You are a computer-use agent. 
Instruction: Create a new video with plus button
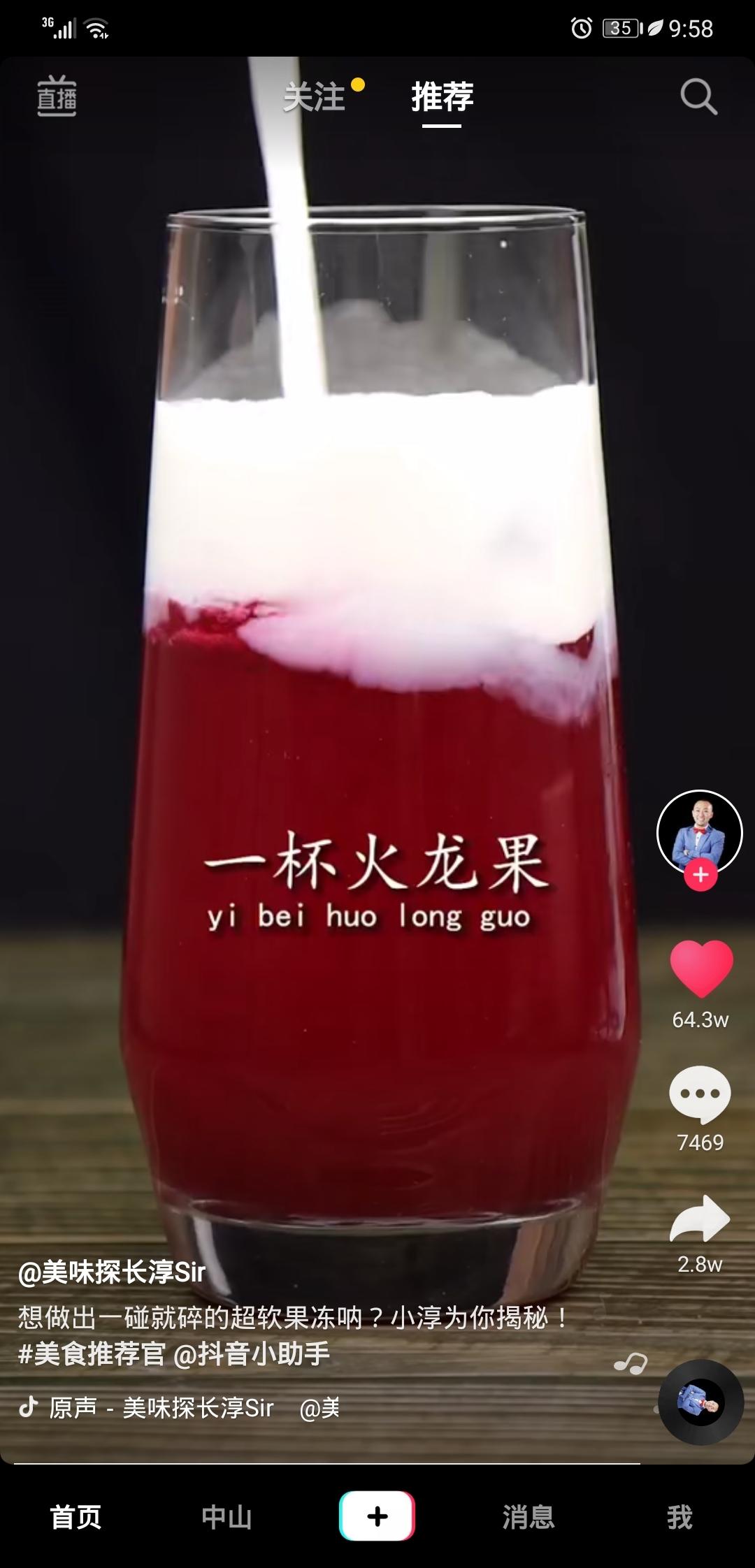(x=377, y=1516)
